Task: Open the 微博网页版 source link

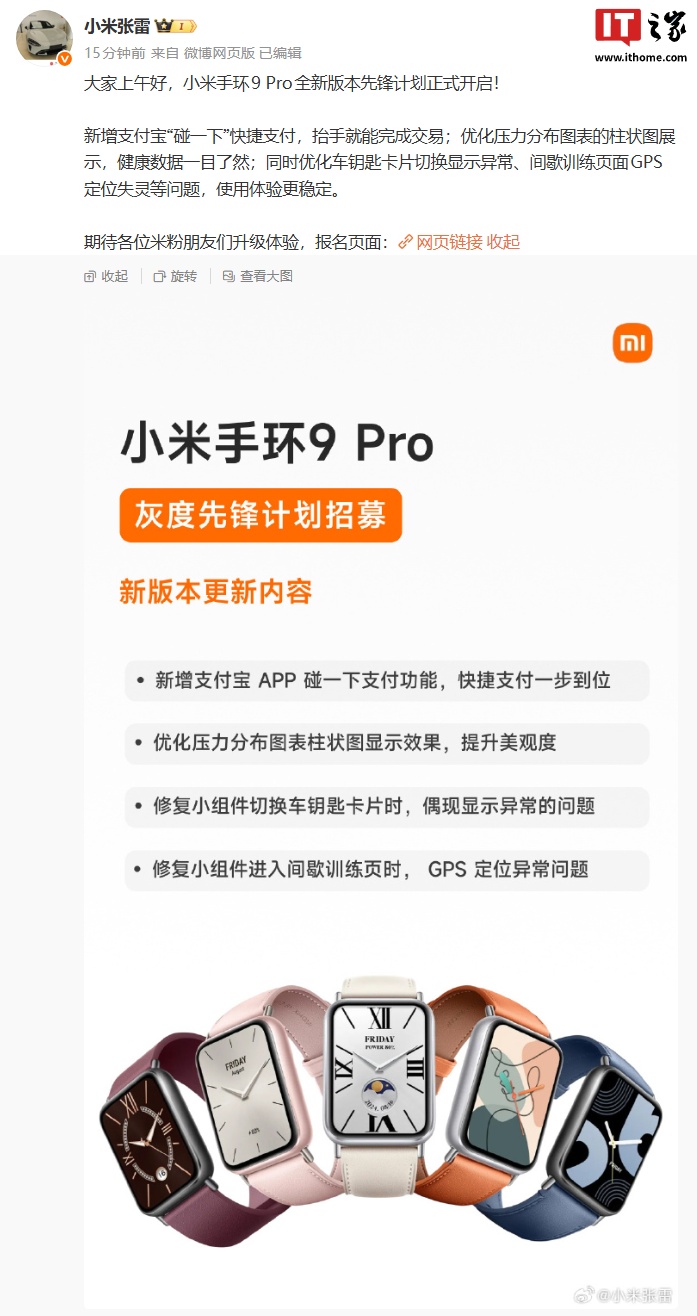Action: [x=219, y=52]
